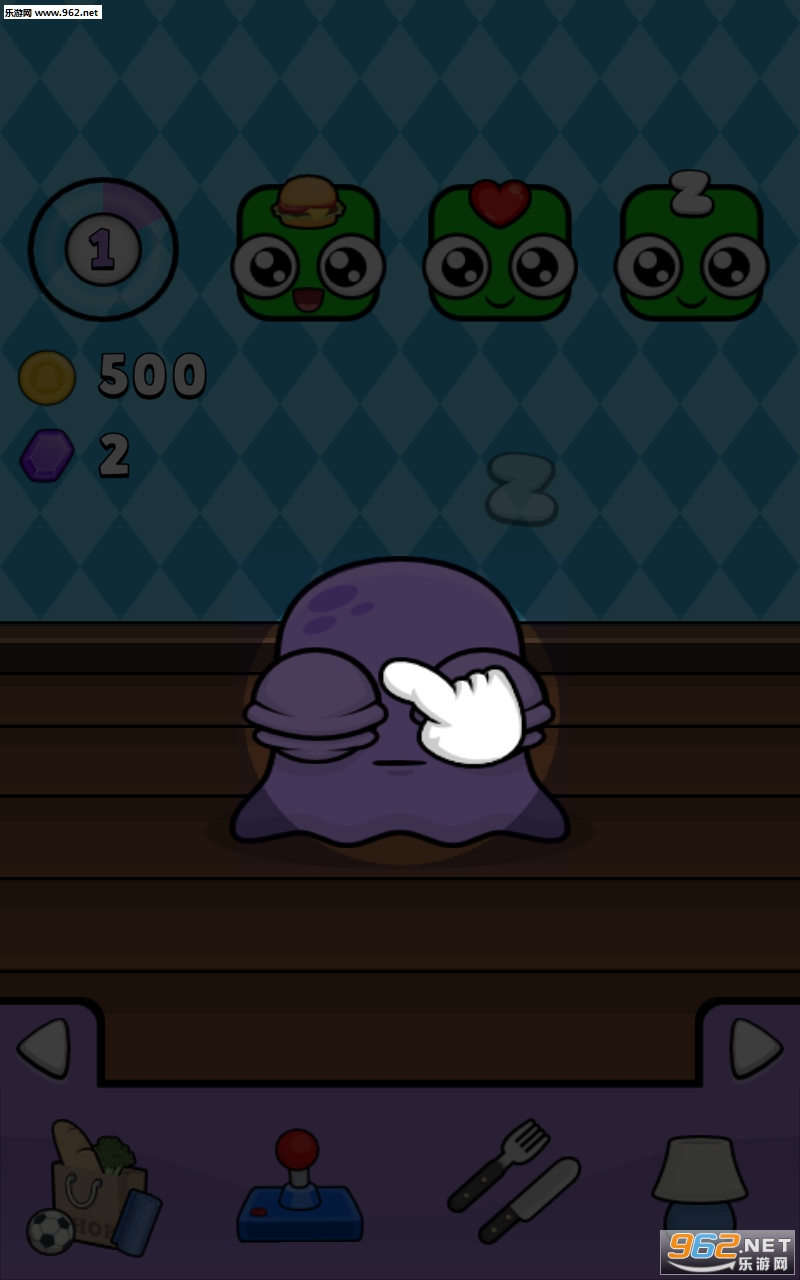
Task: Go to previous room with left arrow
Action: (44, 1048)
